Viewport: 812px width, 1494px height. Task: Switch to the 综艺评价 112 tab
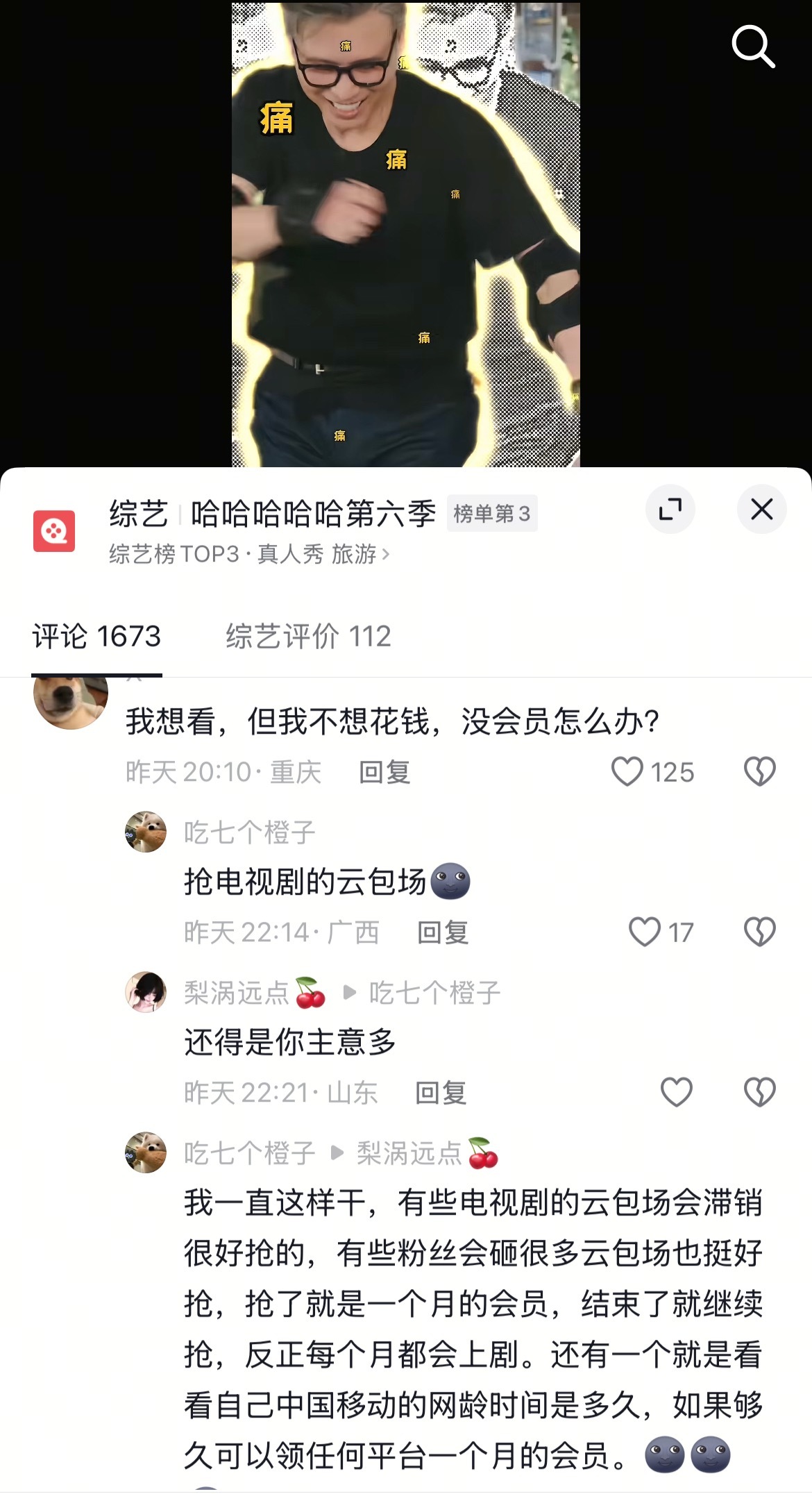308,636
